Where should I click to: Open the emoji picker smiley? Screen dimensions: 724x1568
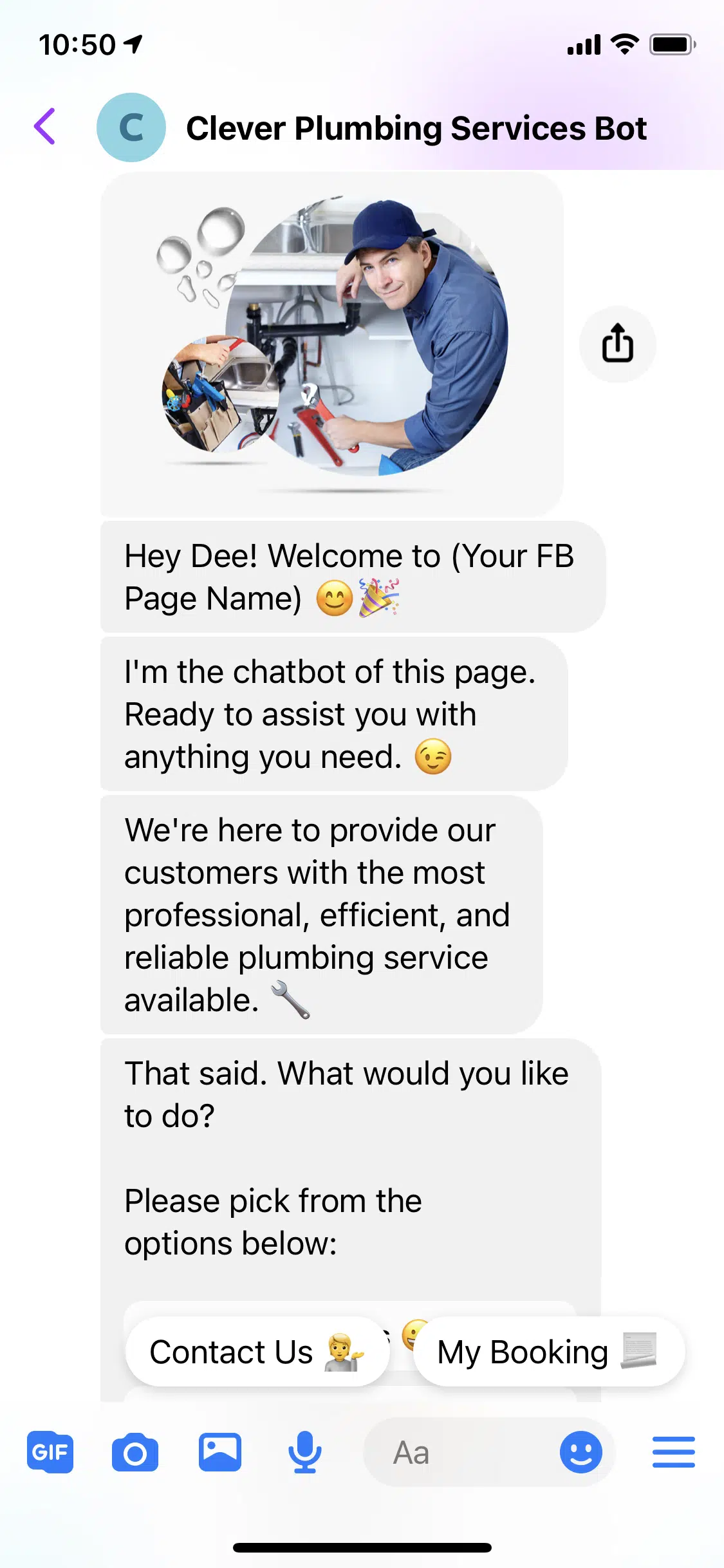point(580,1452)
